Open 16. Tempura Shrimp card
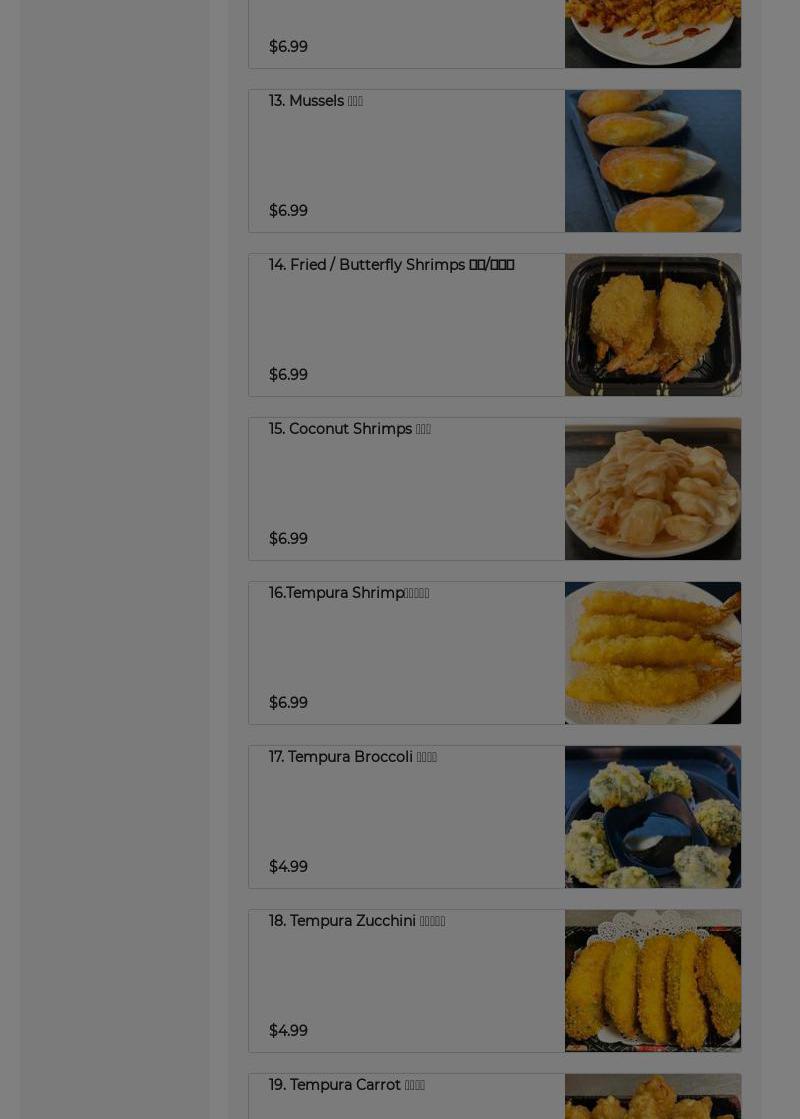 (x=494, y=653)
